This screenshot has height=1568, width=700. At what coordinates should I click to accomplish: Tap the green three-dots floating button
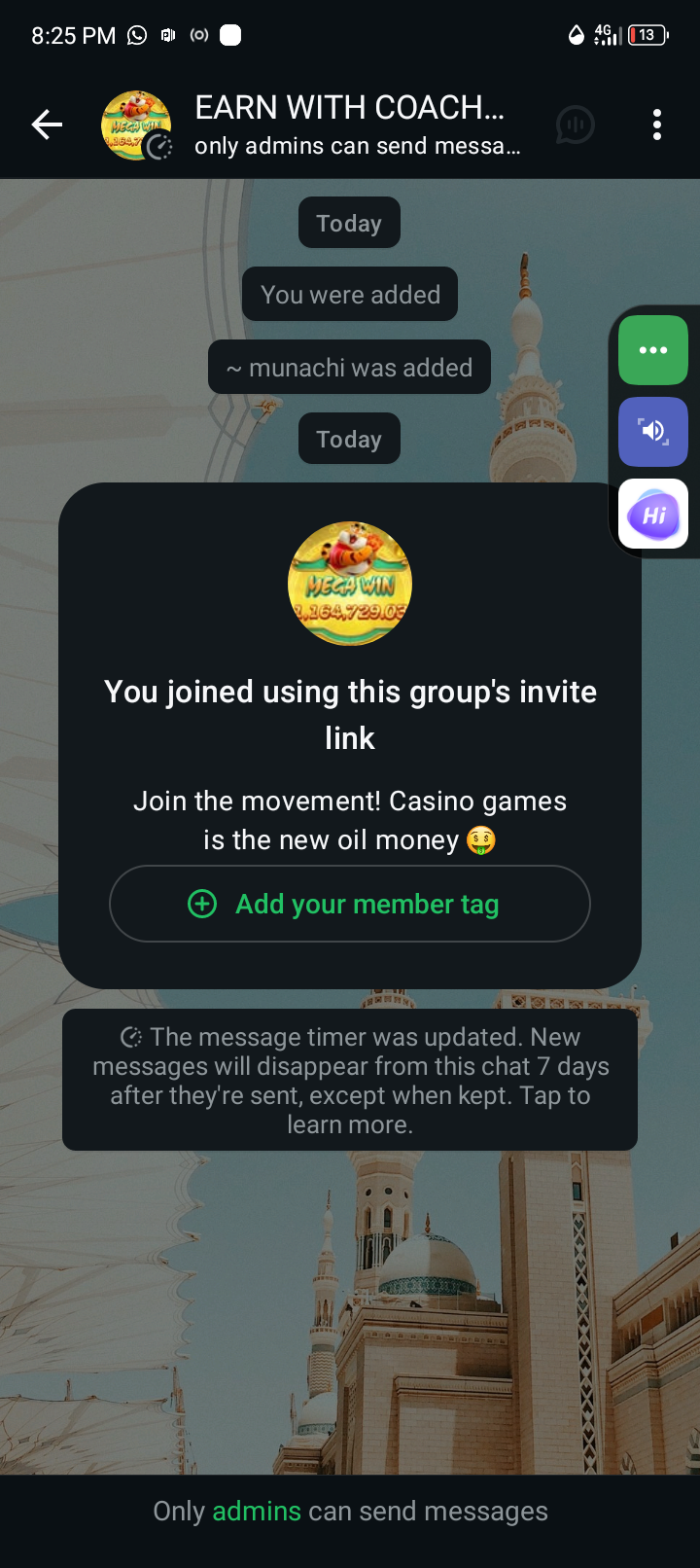653,350
